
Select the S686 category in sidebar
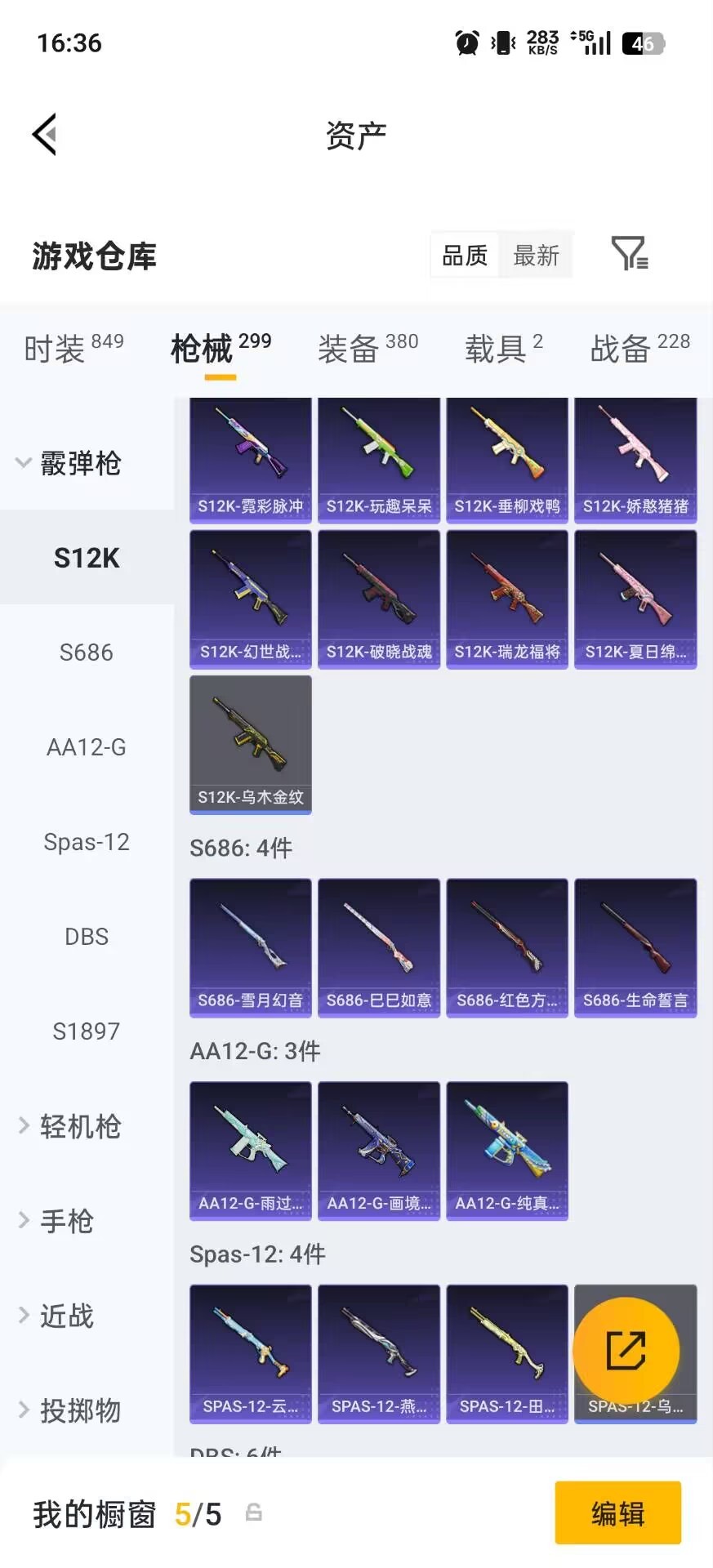[87, 652]
